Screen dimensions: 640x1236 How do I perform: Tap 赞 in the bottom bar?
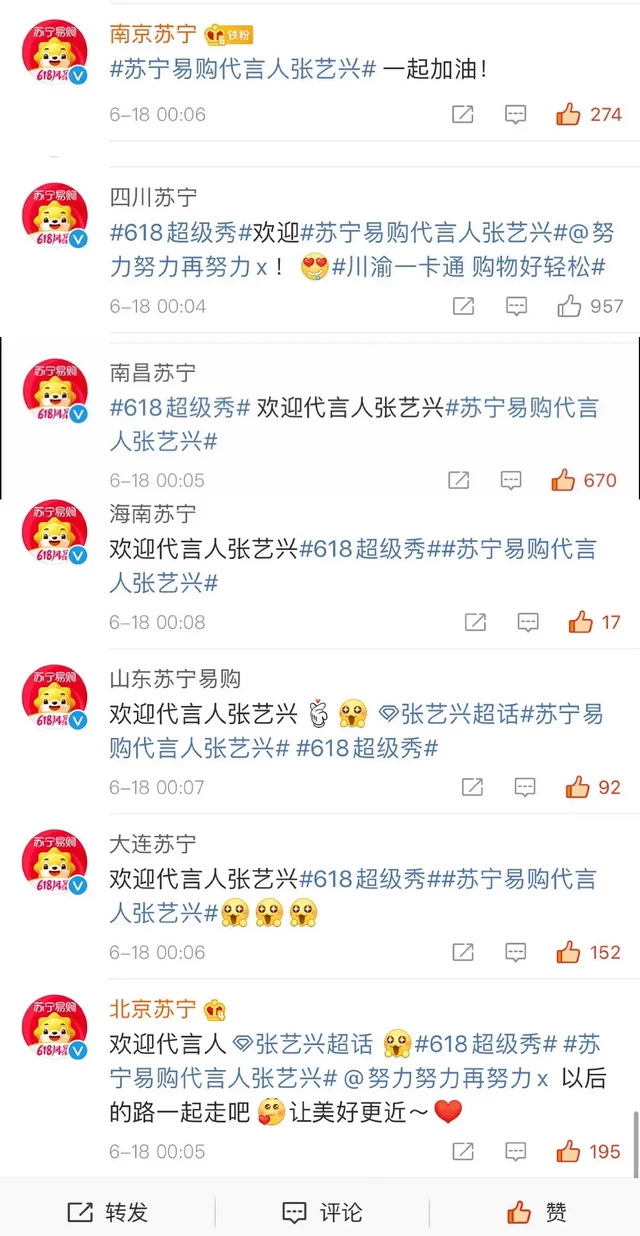[536, 1213]
